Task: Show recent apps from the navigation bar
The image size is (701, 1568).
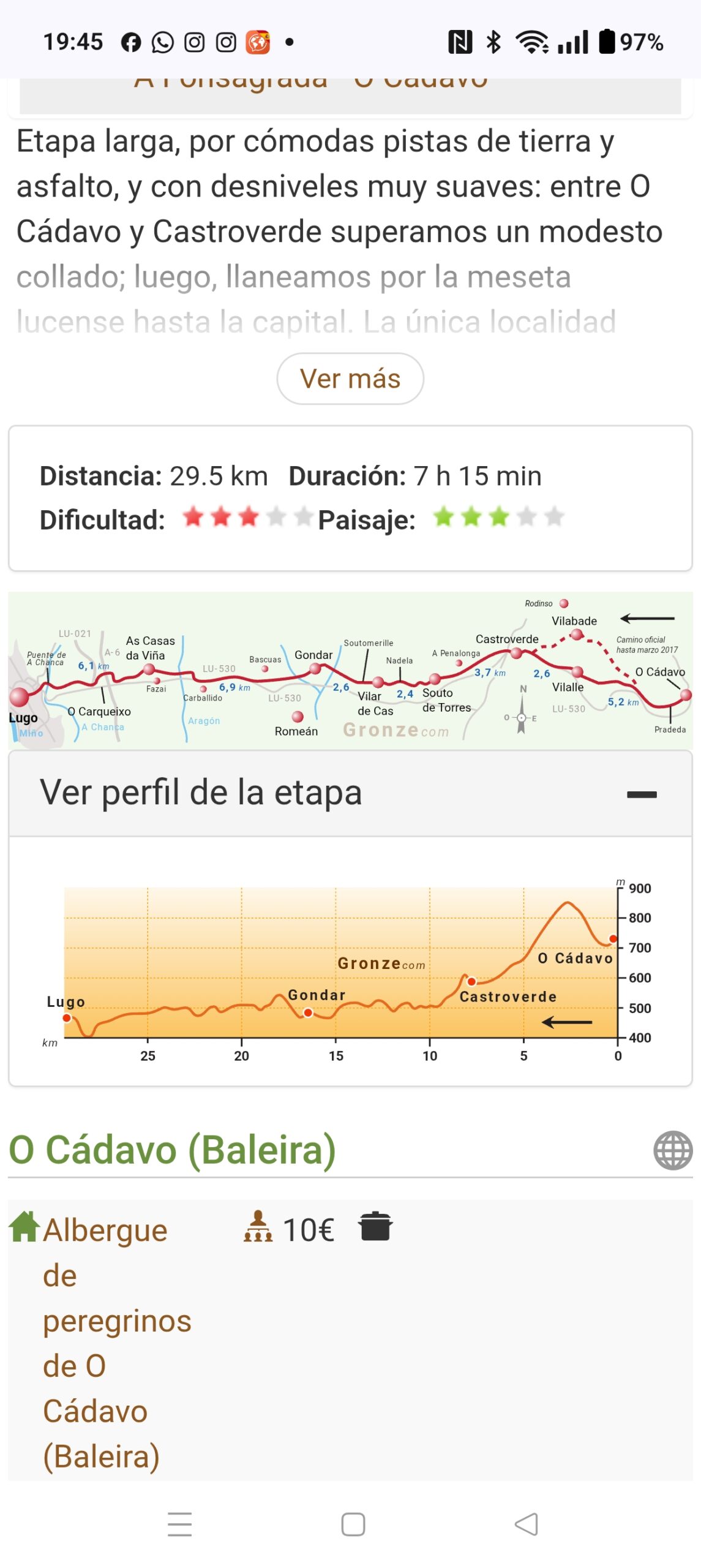Action: (x=179, y=1523)
